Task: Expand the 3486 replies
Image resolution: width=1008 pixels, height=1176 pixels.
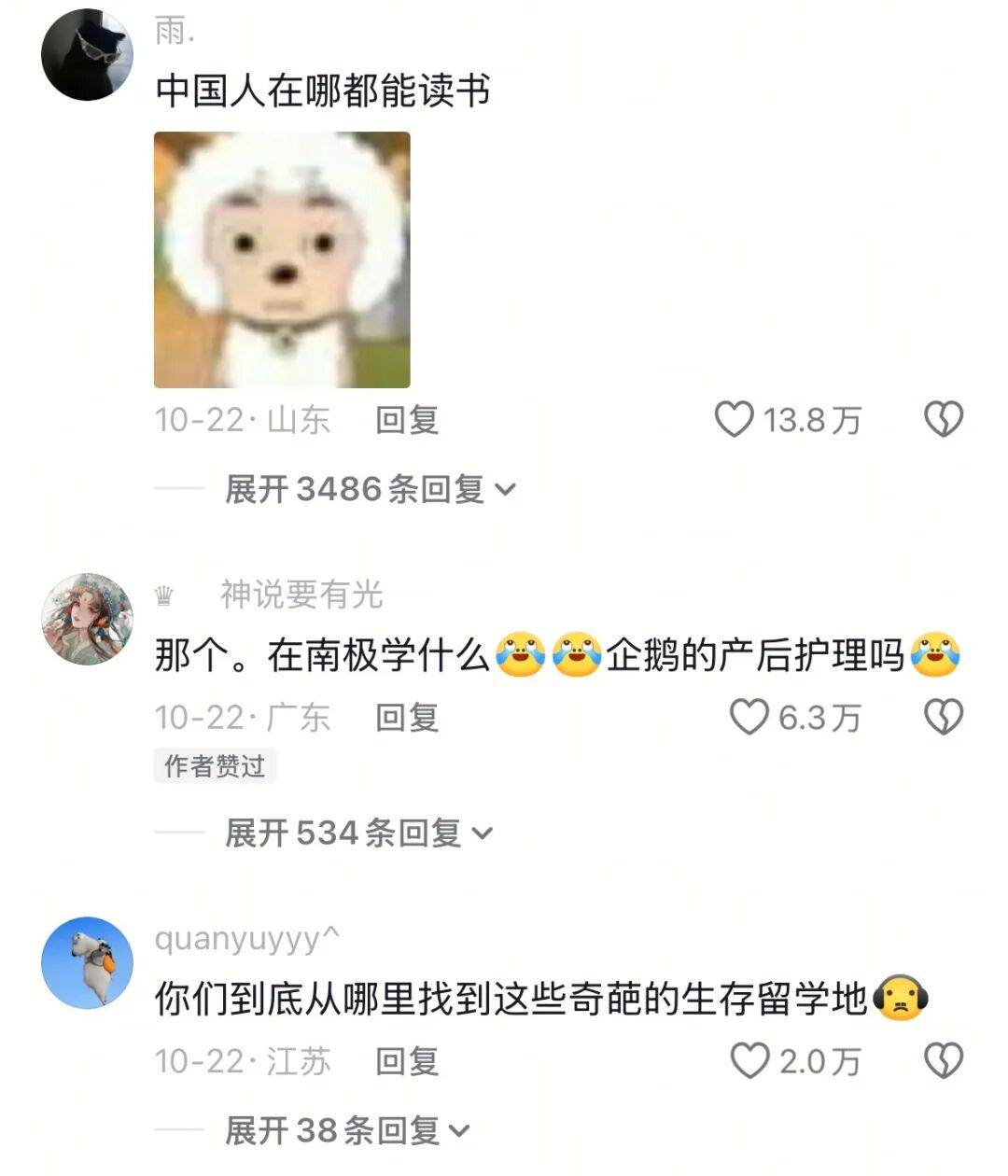Action: point(370,489)
